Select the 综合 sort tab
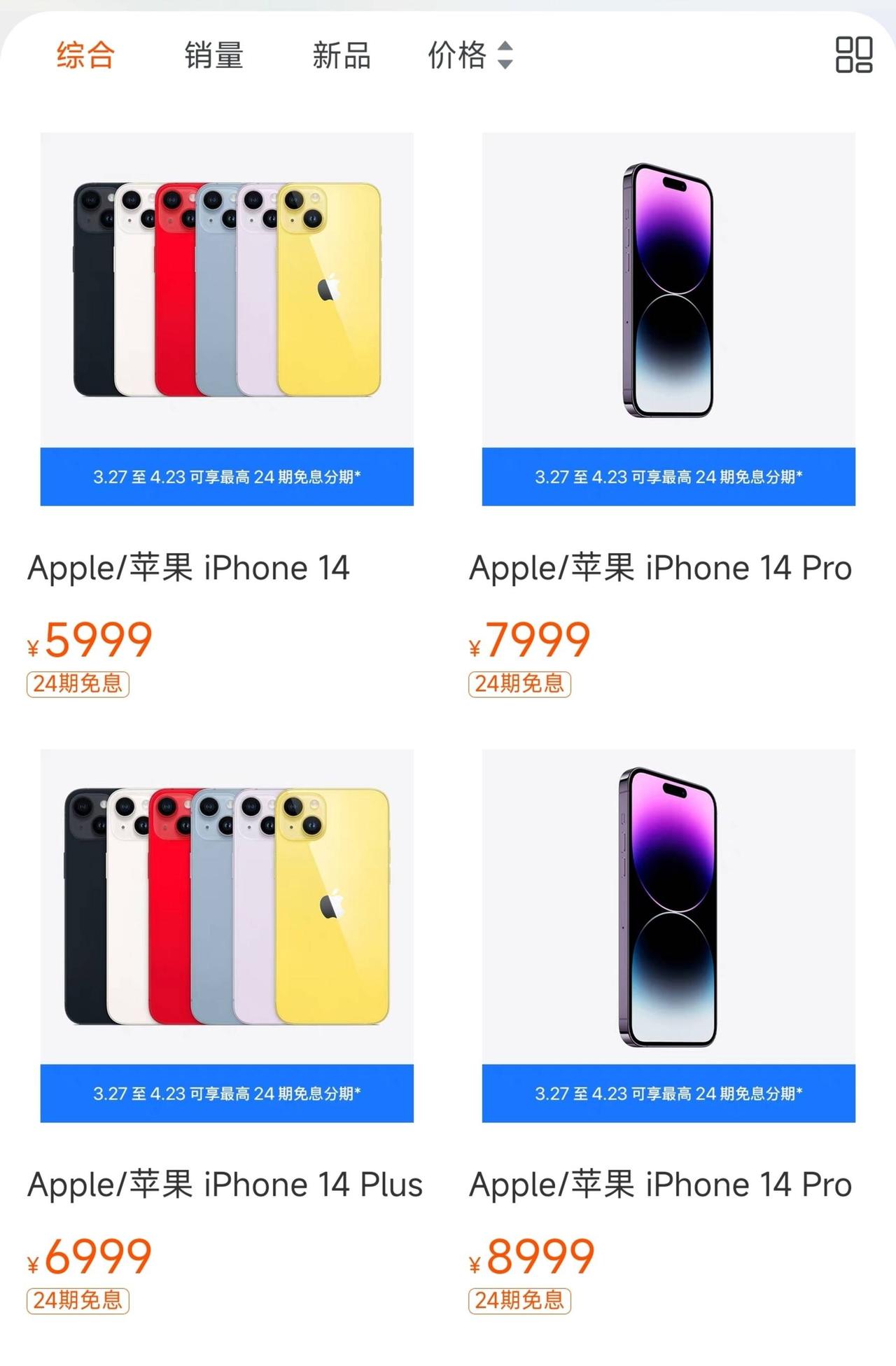Screen dimensions: 896x1366 [x=85, y=55]
